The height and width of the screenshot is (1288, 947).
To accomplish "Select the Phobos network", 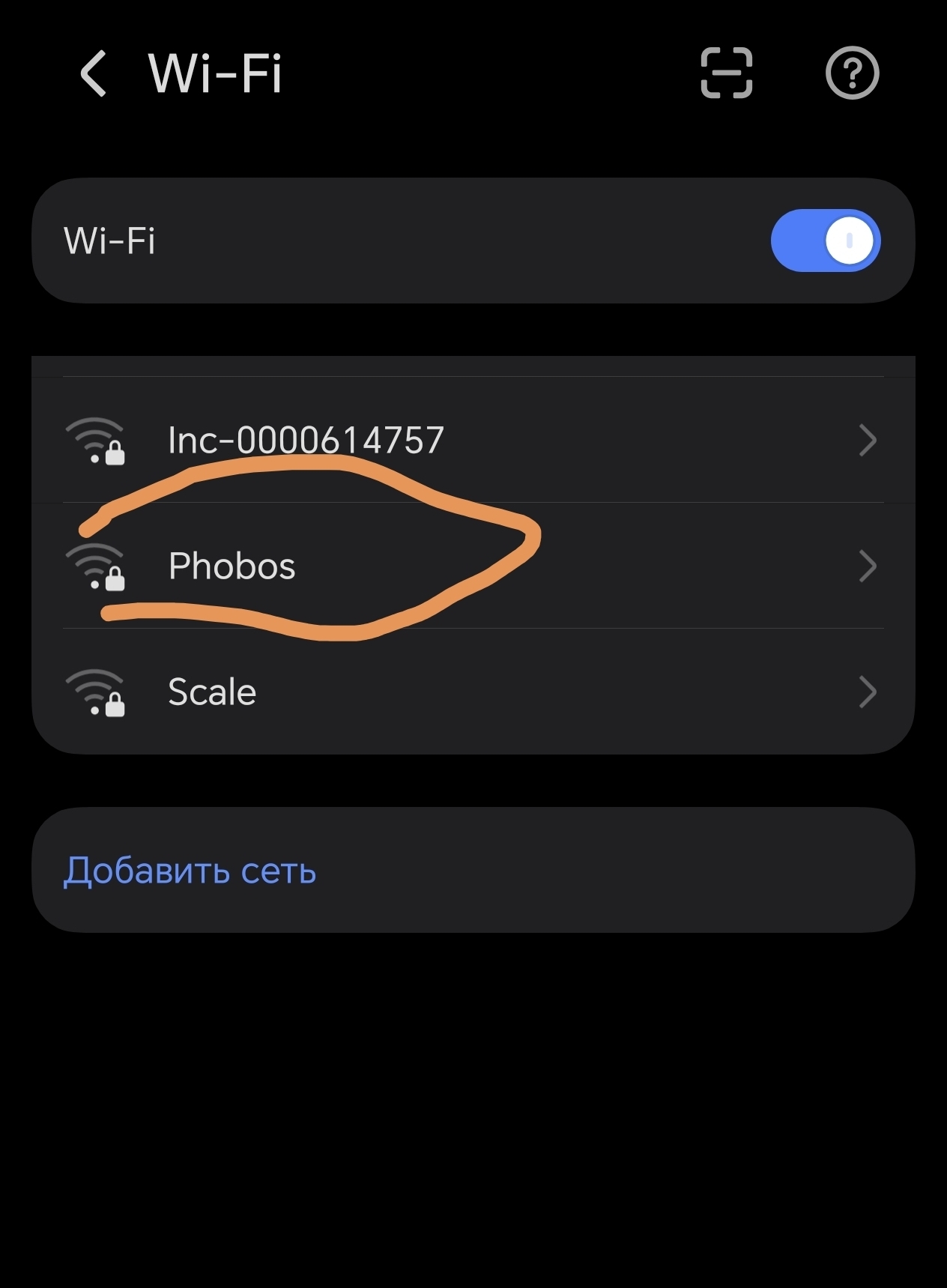I will tap(232, 566).
